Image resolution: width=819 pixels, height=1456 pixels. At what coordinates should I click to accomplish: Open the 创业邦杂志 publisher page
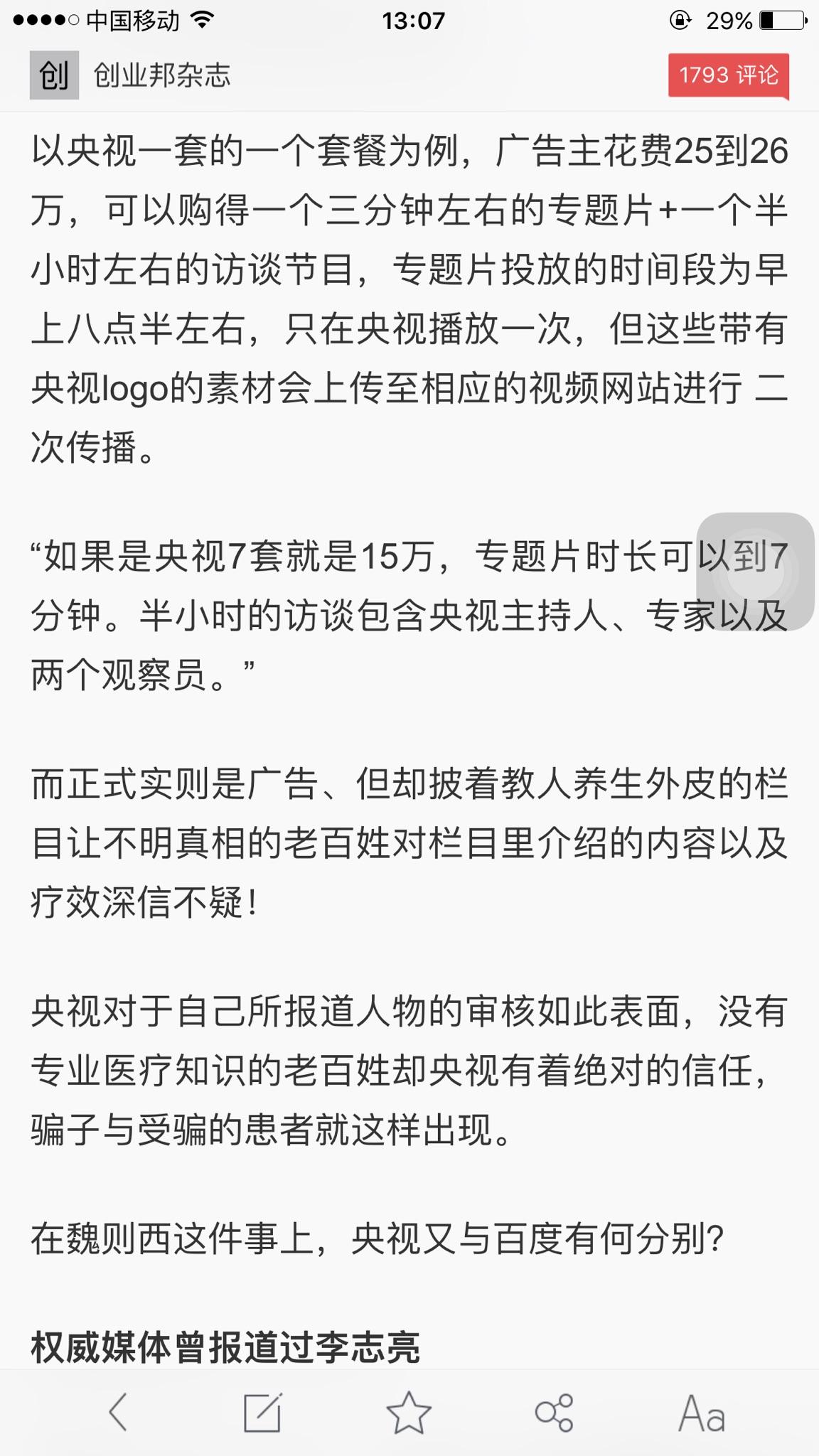click(x=161, y=75)
